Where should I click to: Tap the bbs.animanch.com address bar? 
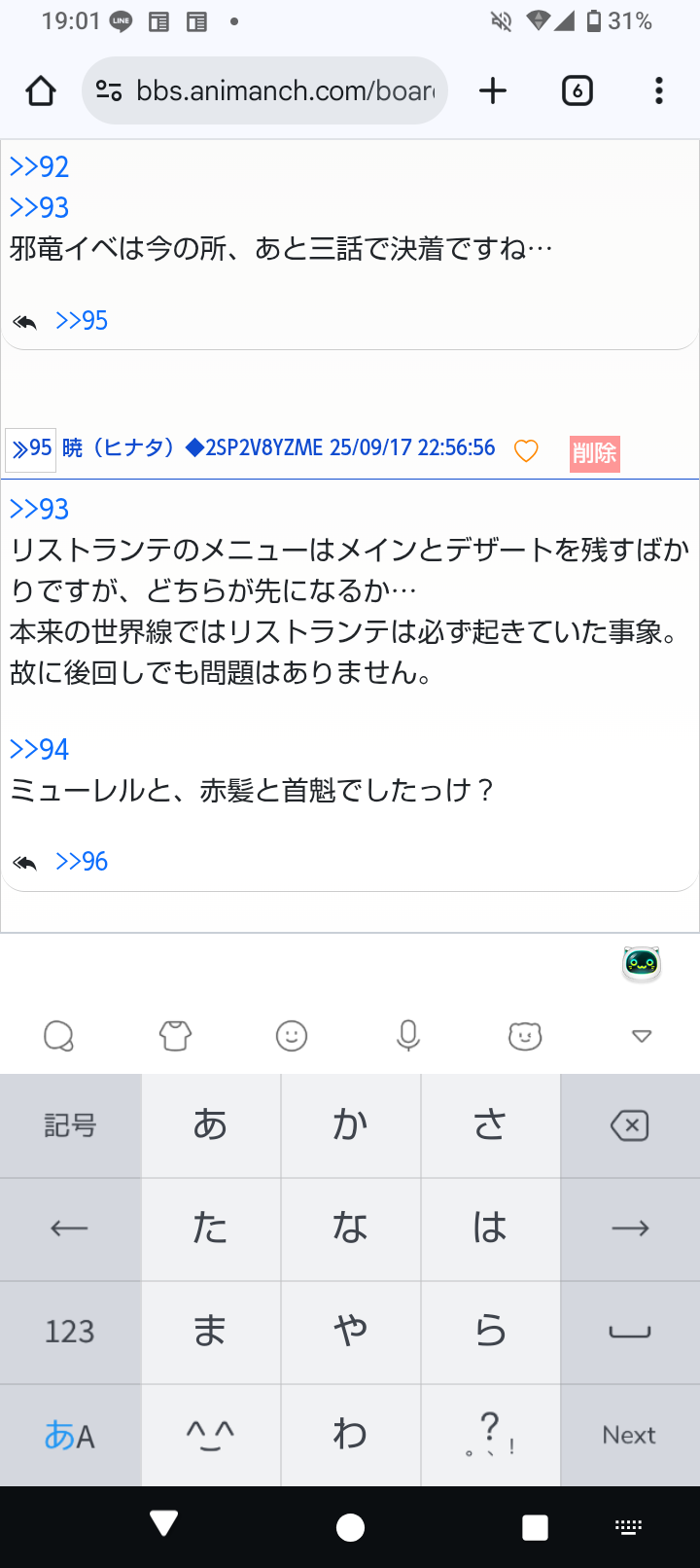[282, 91]
